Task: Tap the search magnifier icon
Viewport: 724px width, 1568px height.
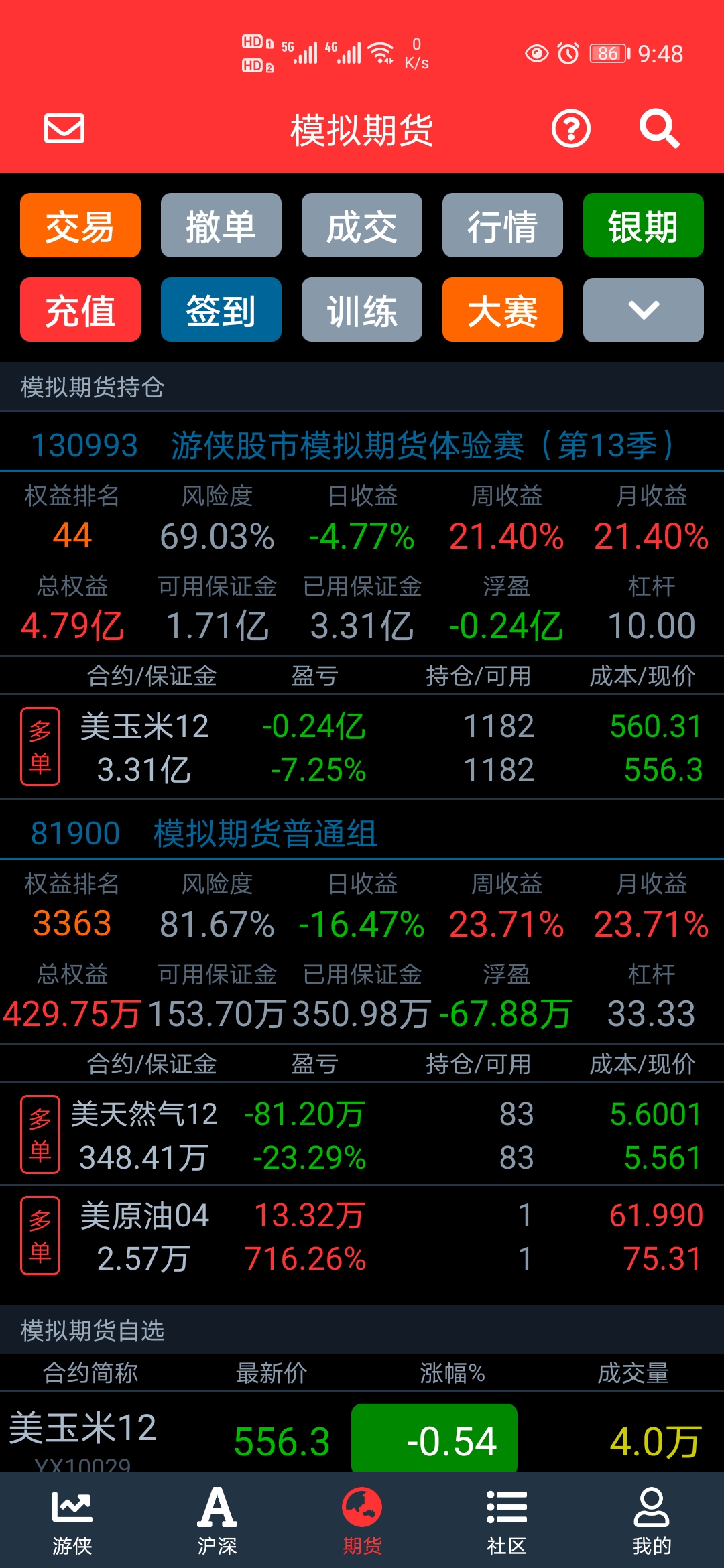Action: coord(659,129)
